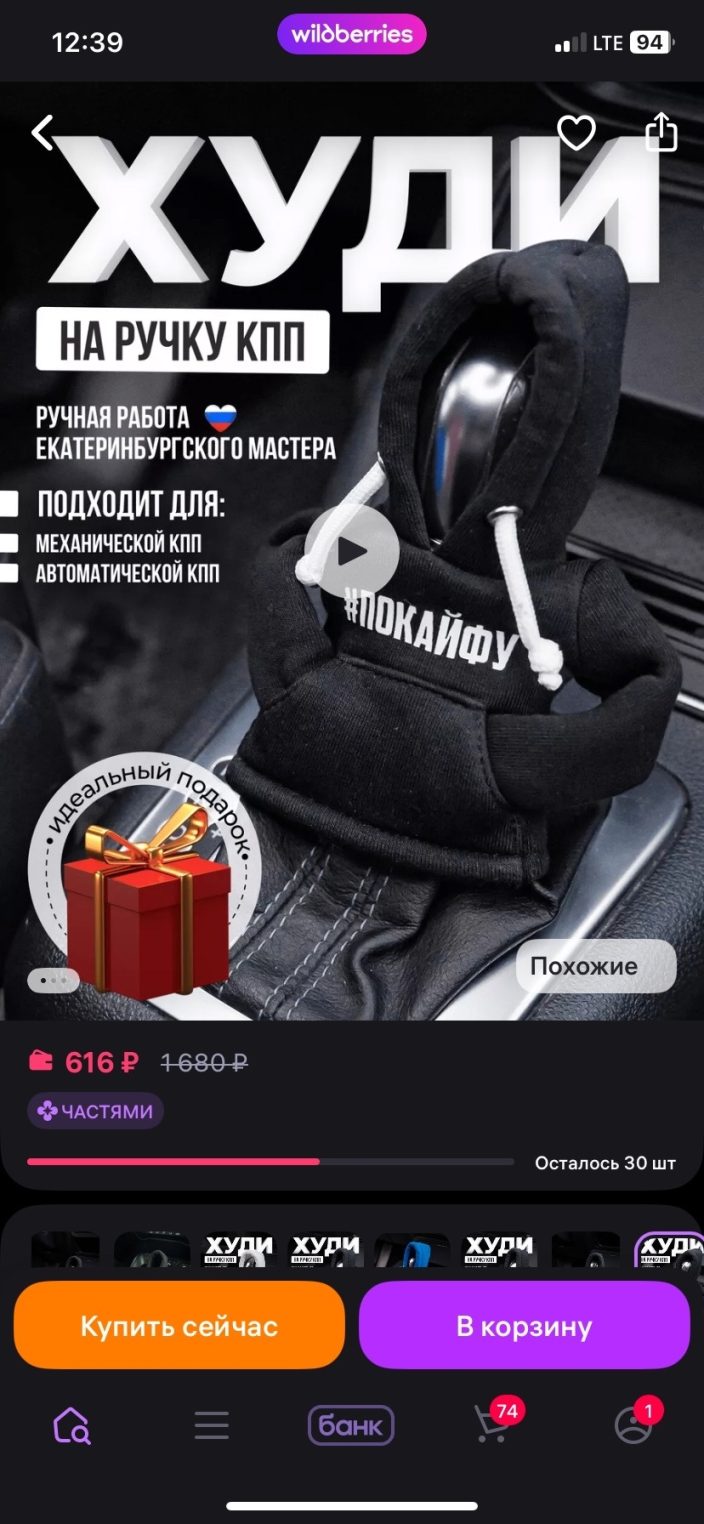The width and height of the screenshot is (704, 1524).
Task: Open the catalog menu tab
Action: tap(212, 1425)
